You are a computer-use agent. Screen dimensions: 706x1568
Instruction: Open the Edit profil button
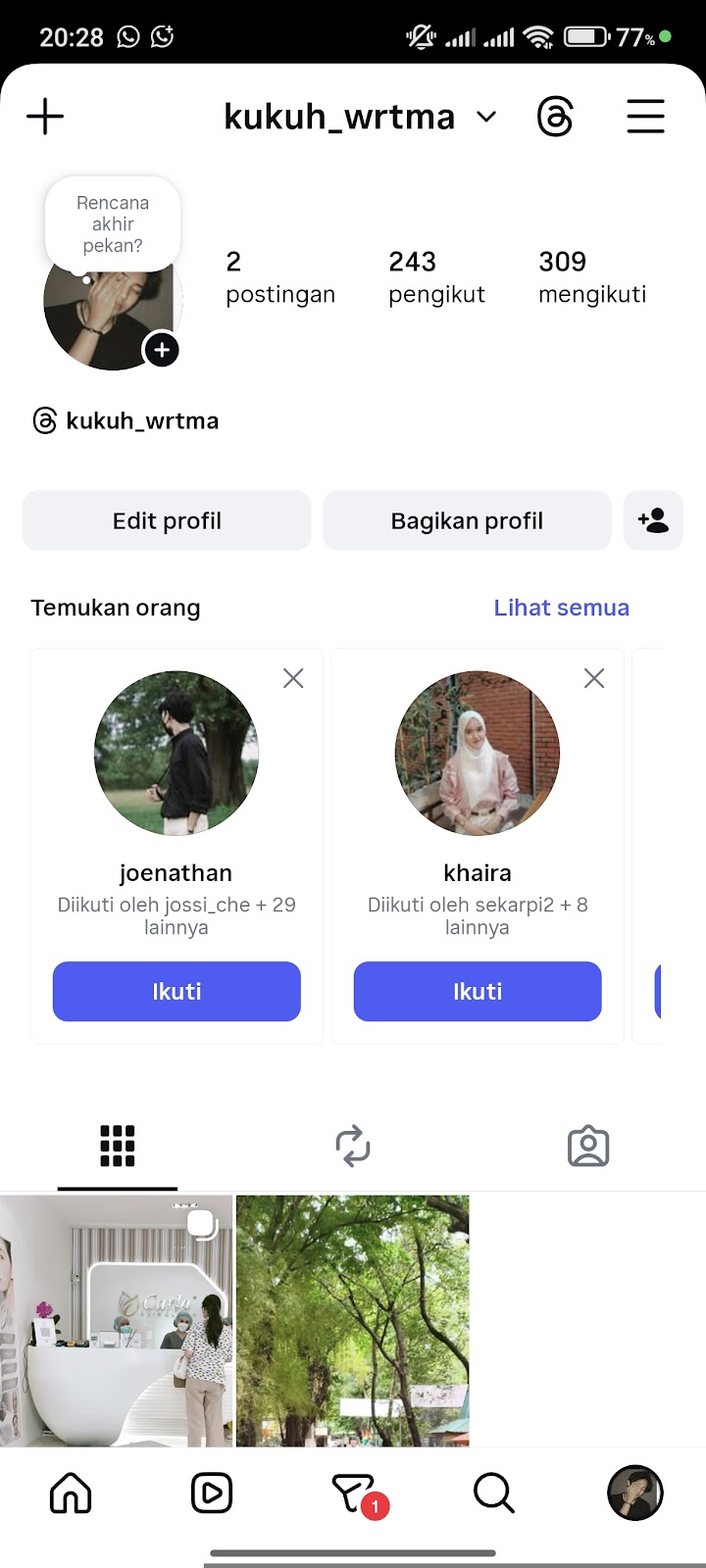pyautogui.click(x=167, y=521)
